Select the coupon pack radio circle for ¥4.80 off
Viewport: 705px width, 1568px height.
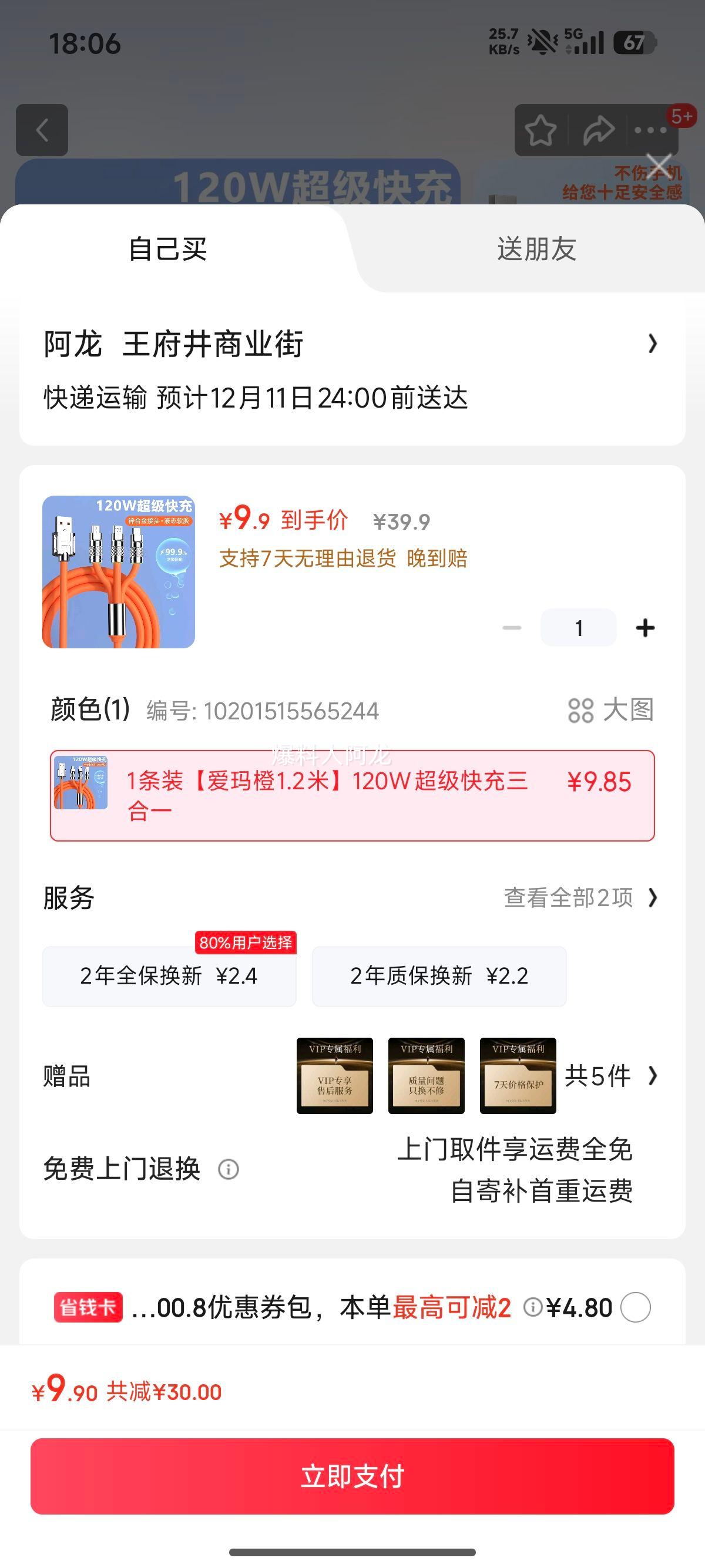636,1307
